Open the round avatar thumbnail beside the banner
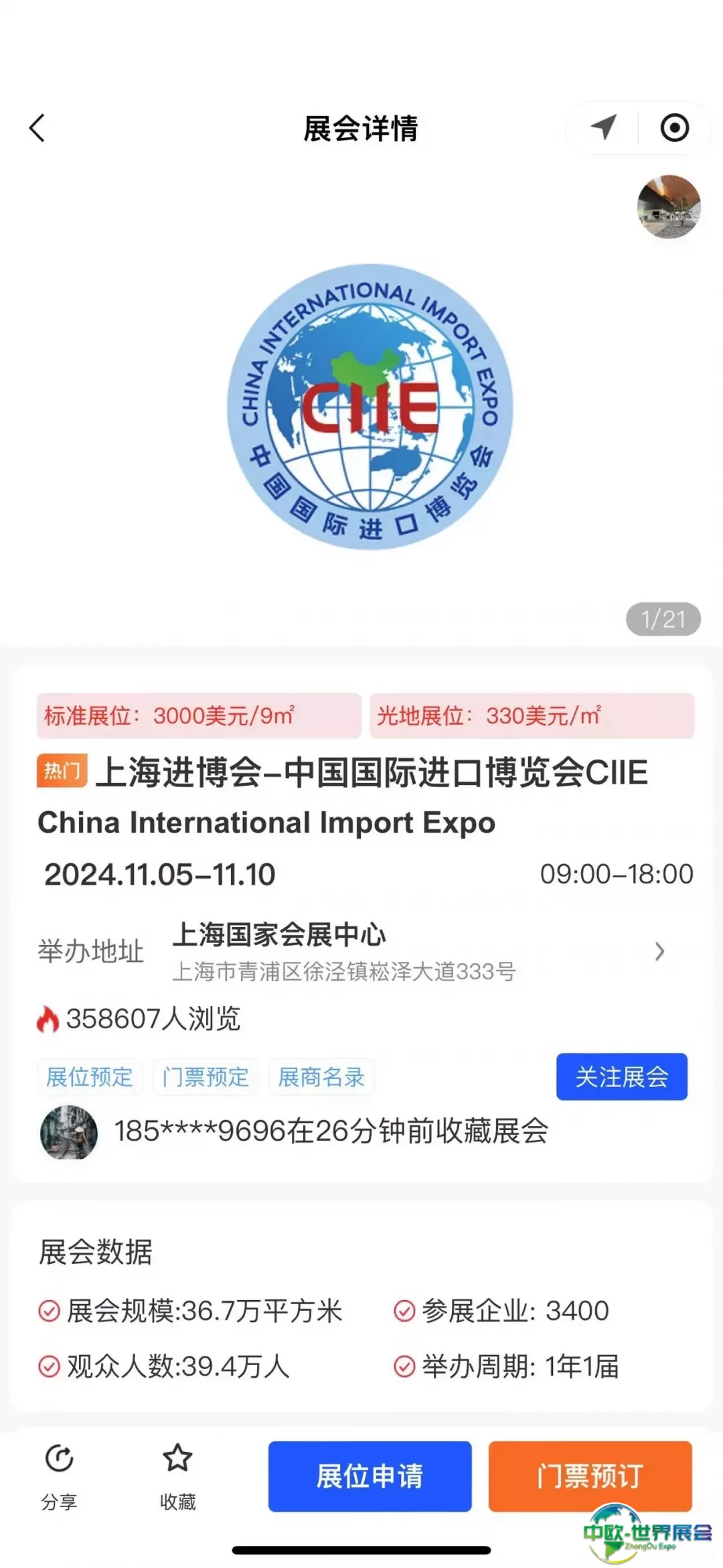 (668, 207)
